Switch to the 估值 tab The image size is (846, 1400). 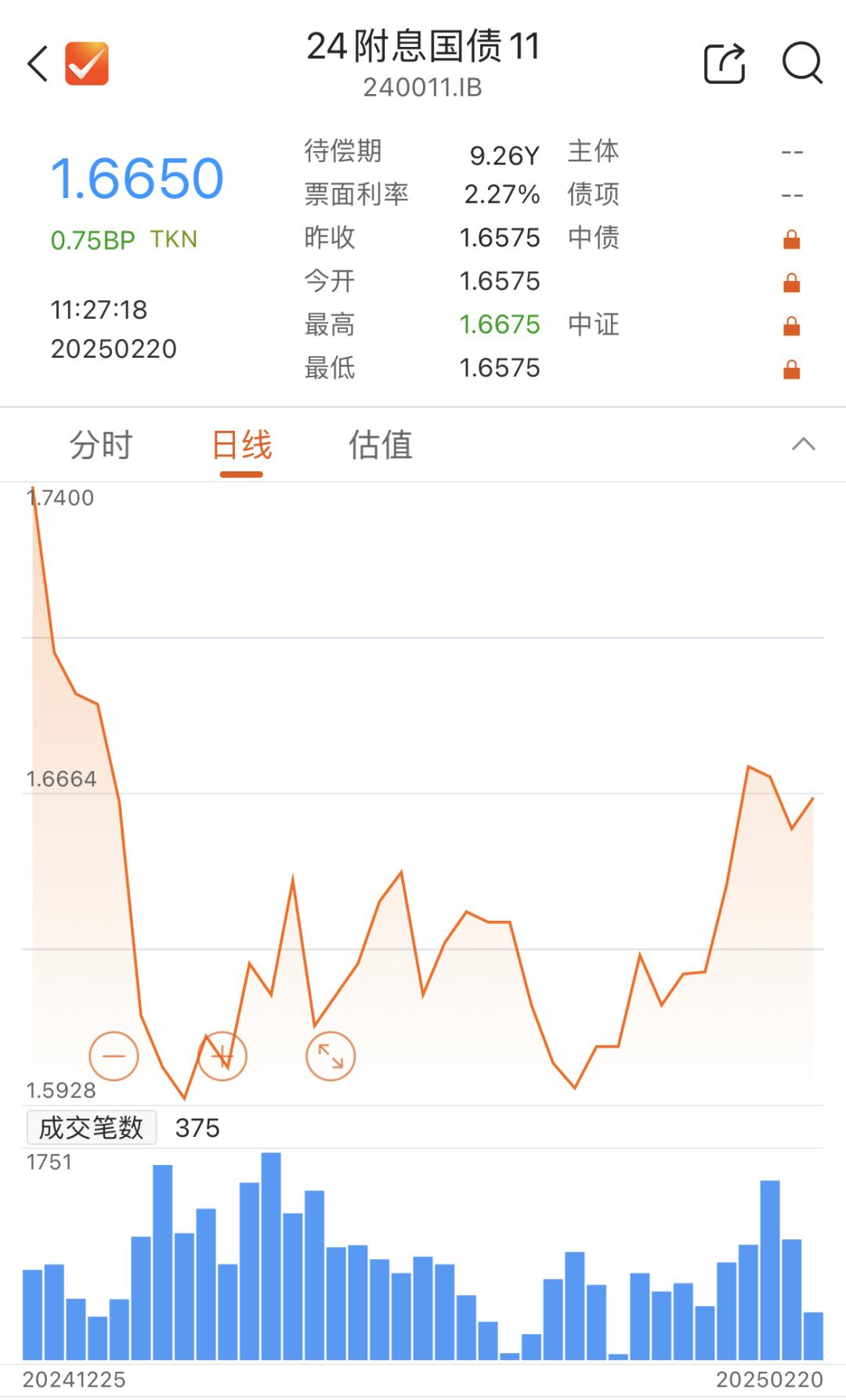(381, 446)
